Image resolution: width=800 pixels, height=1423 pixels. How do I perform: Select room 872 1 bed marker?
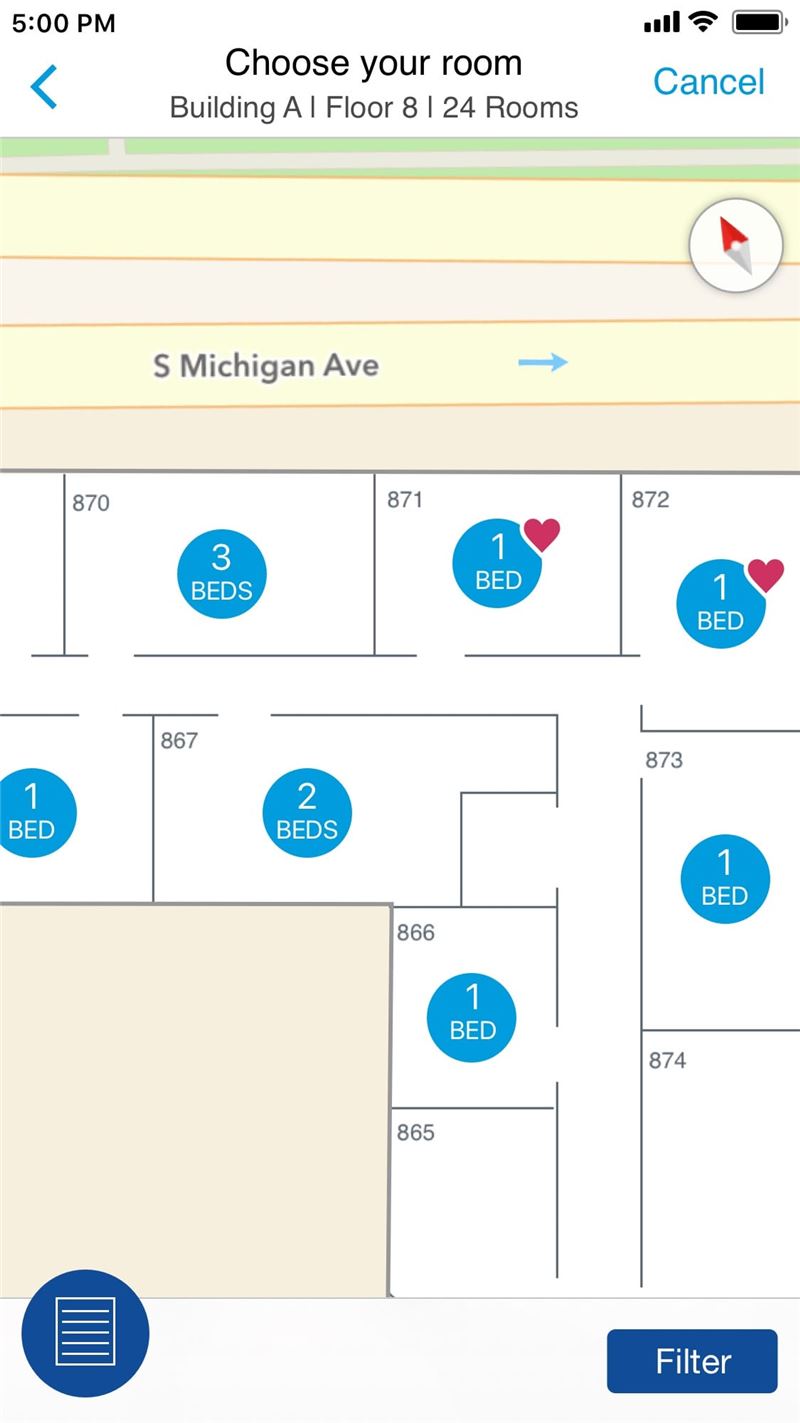coord(721,603)
